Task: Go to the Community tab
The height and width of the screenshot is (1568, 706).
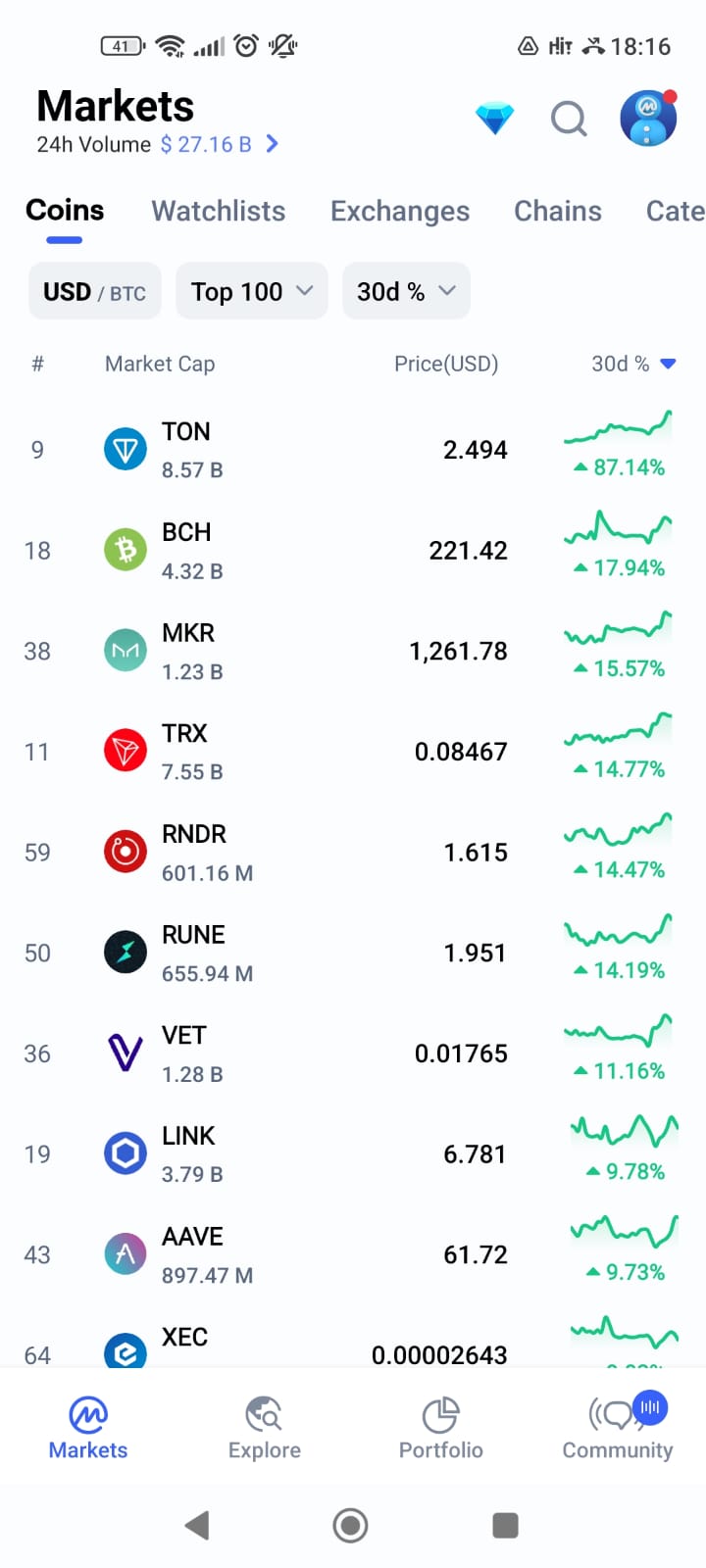Action: [x=618, y=1429]
